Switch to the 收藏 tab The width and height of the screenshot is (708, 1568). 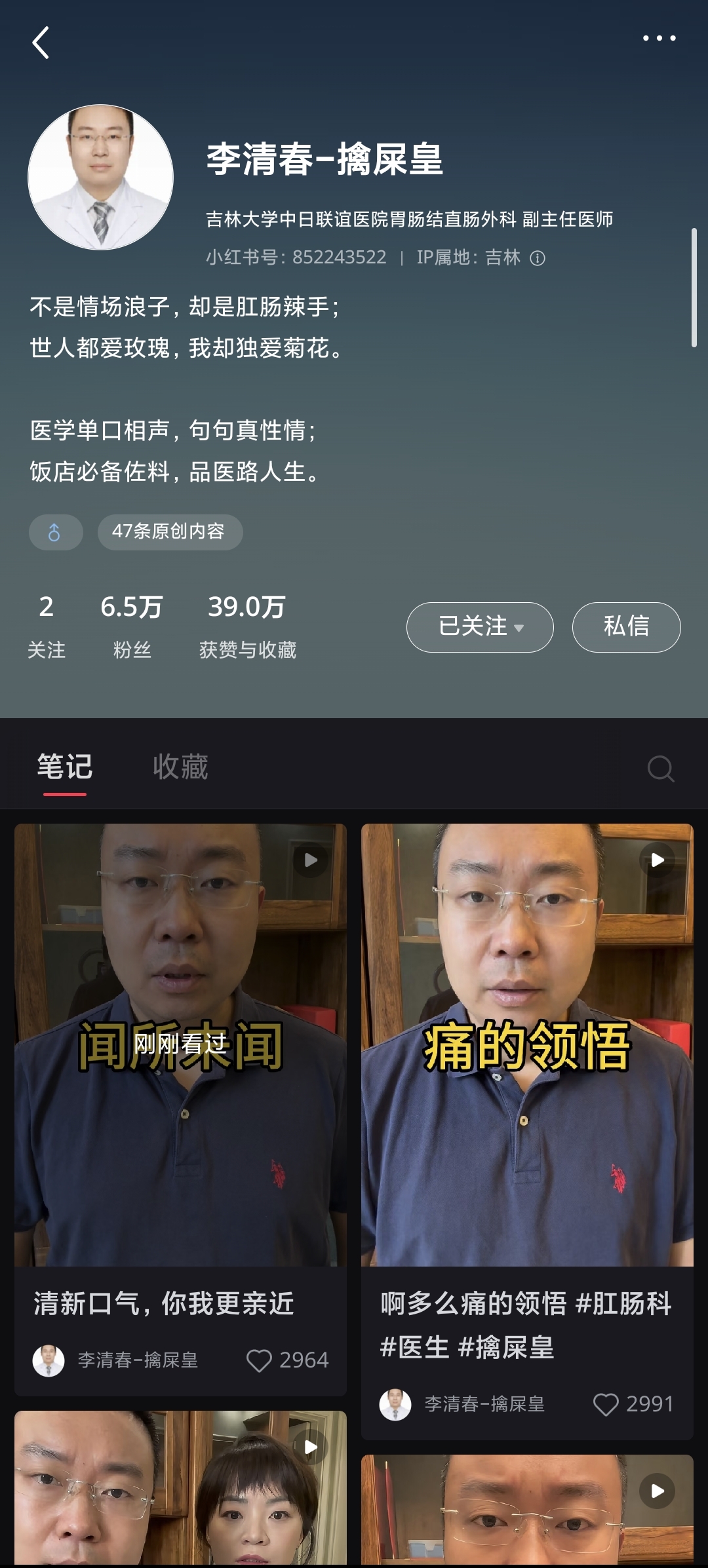pos(180,767)
